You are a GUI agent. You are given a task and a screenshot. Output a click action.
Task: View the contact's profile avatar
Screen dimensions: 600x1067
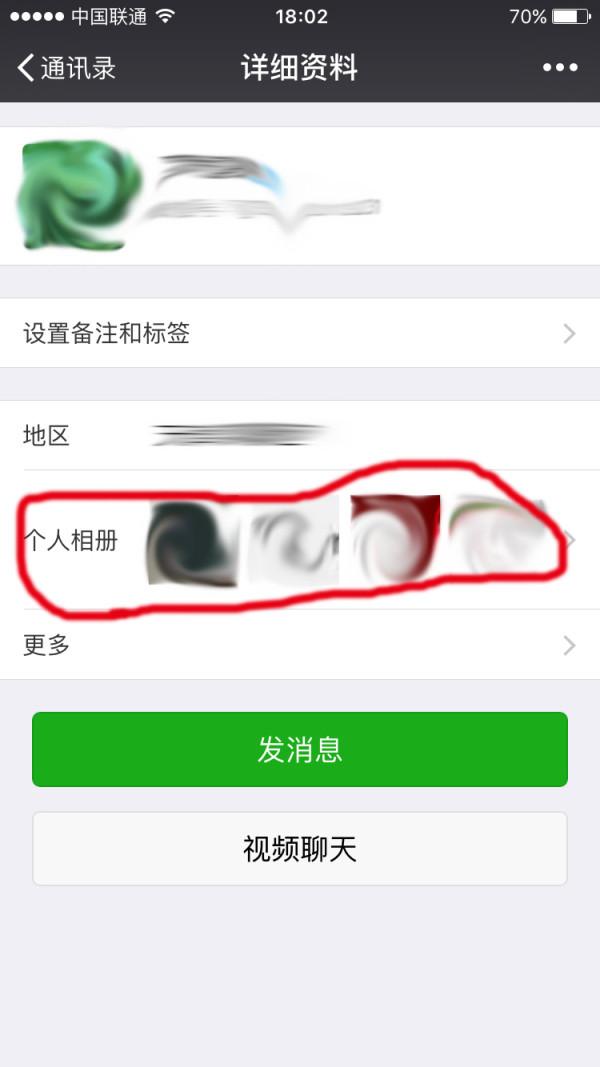pyautogui.click(x=80, y=195)
